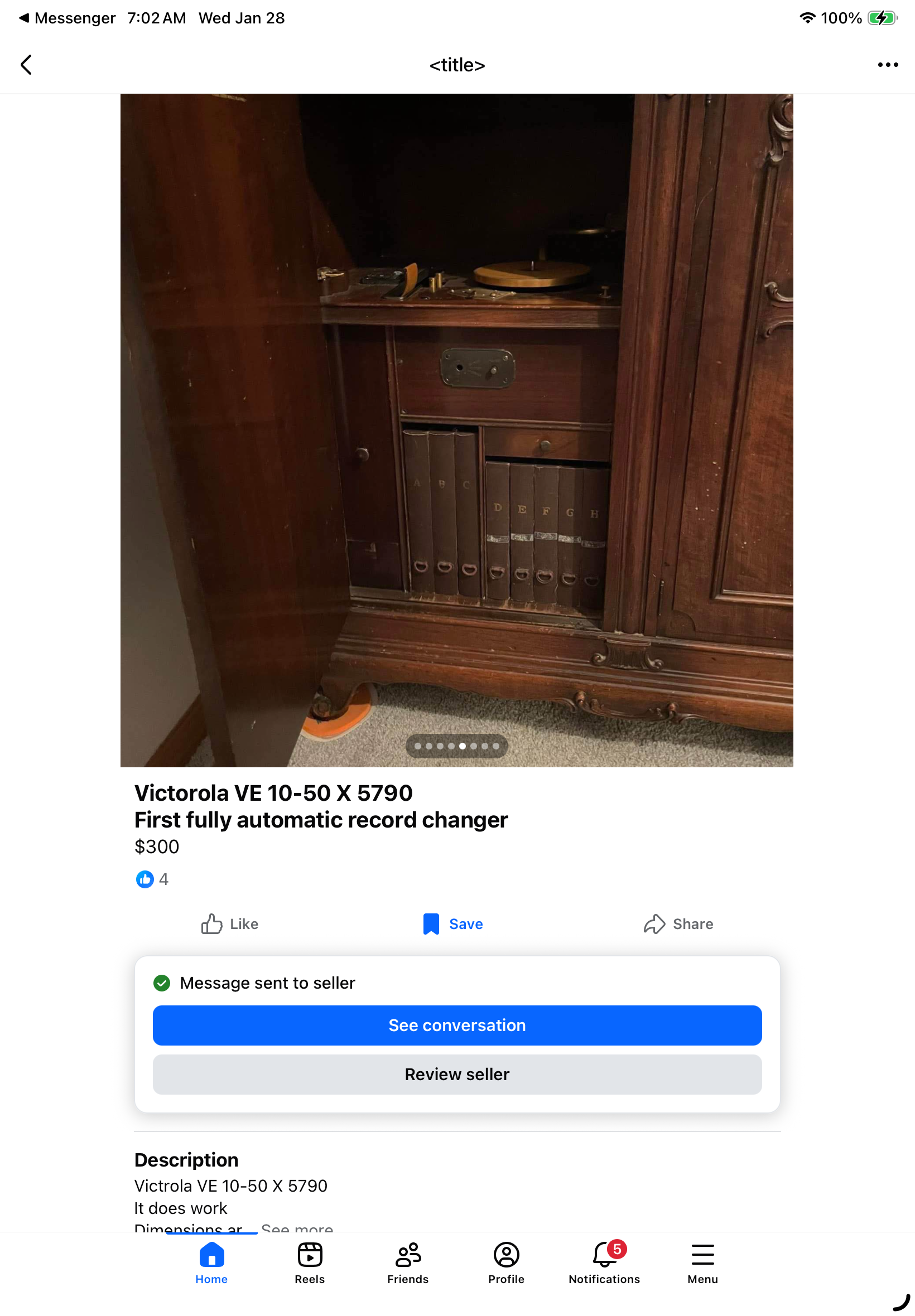This screenshot has width=915, height=1316.
Task: Go to the Profile tab
Action: click(x=506, y=1262)
